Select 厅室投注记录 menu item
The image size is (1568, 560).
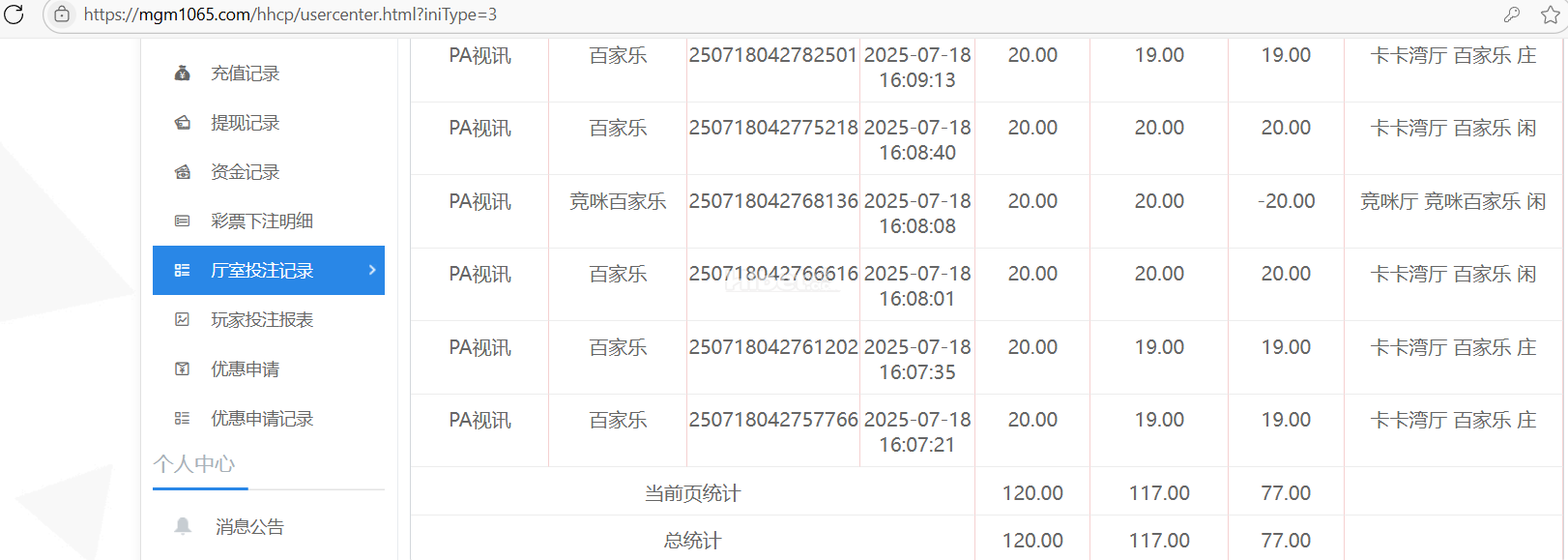(261, 271)
